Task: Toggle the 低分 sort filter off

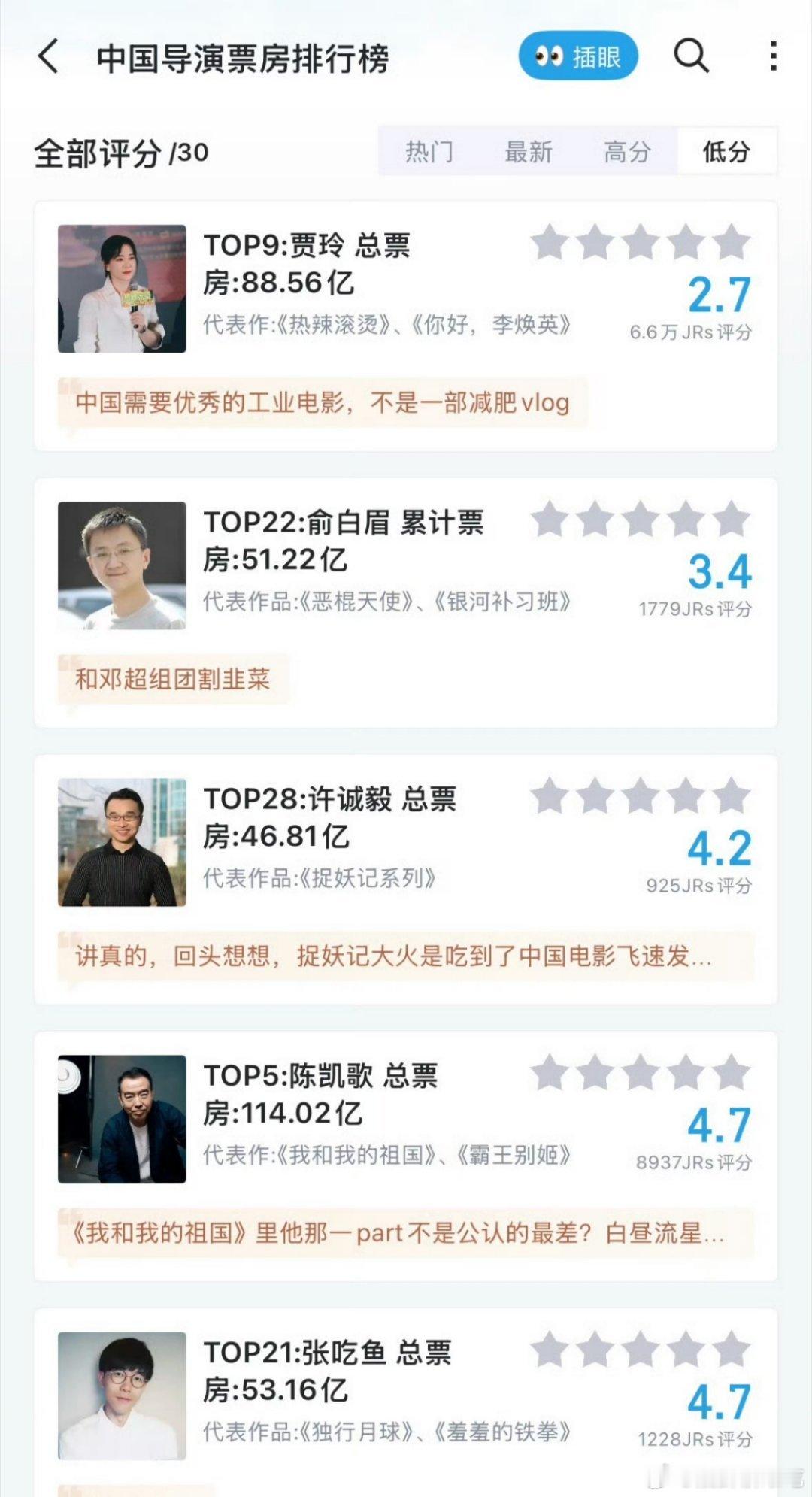Action: (x=726, y=151)
